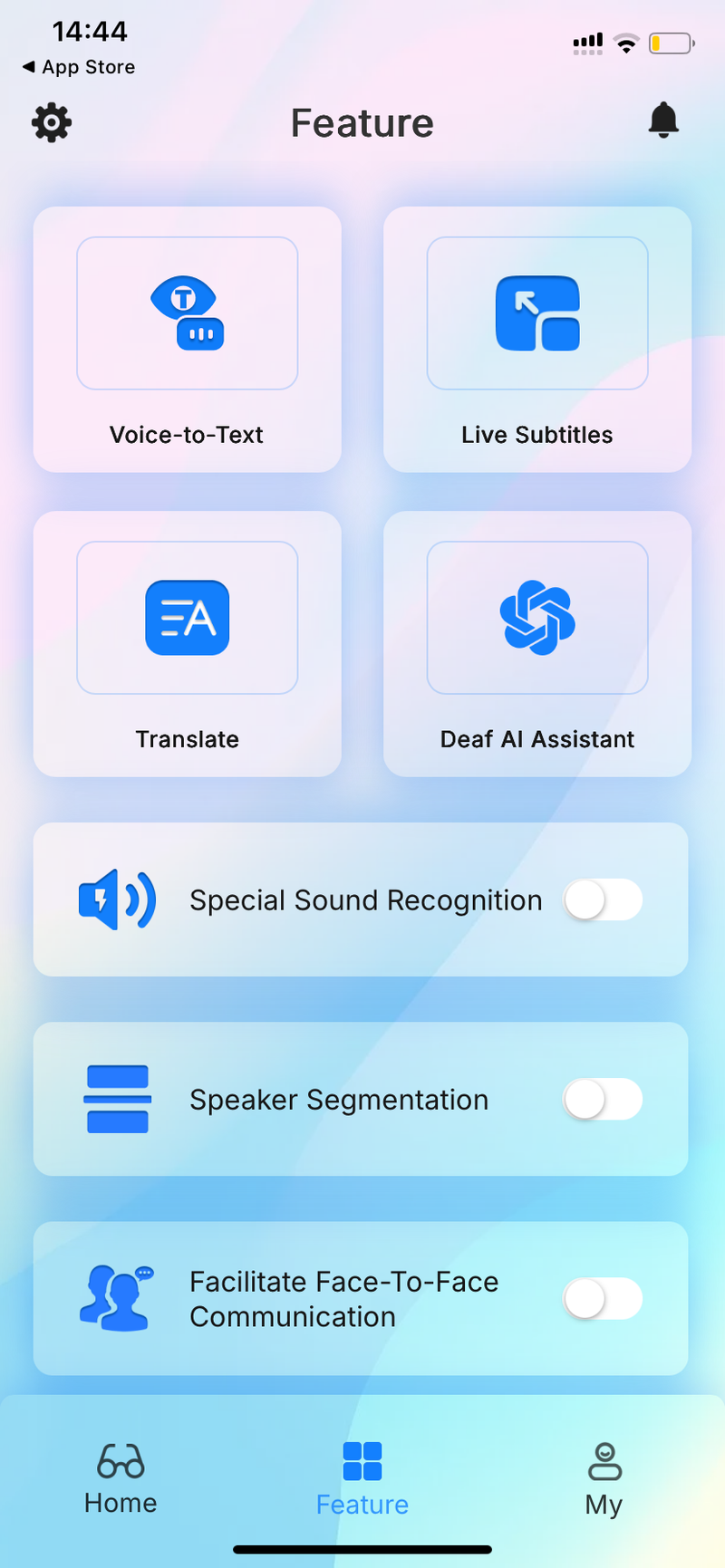Open the Voice-to-Text feature icon

187,313
